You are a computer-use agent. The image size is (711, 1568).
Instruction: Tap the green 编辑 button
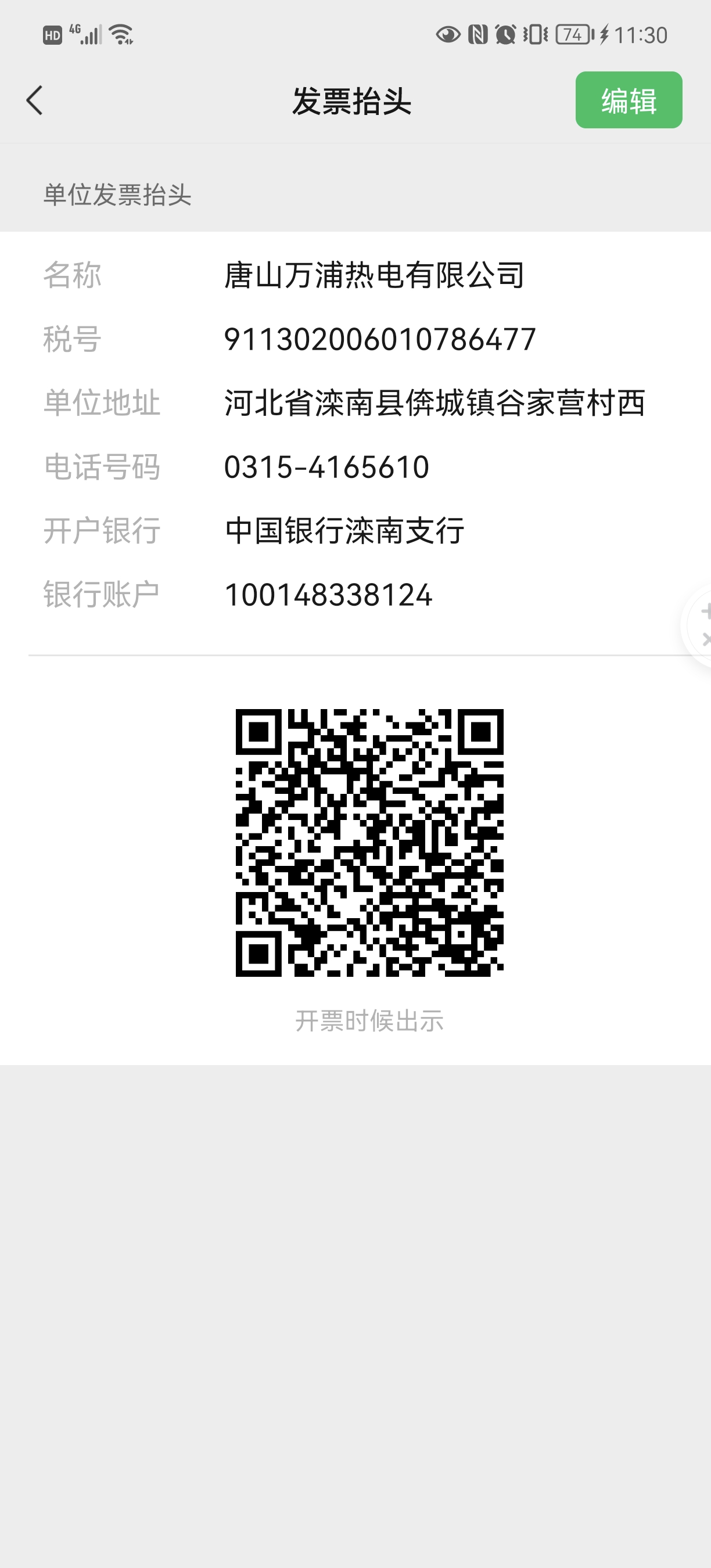click(x=628, y=100)
